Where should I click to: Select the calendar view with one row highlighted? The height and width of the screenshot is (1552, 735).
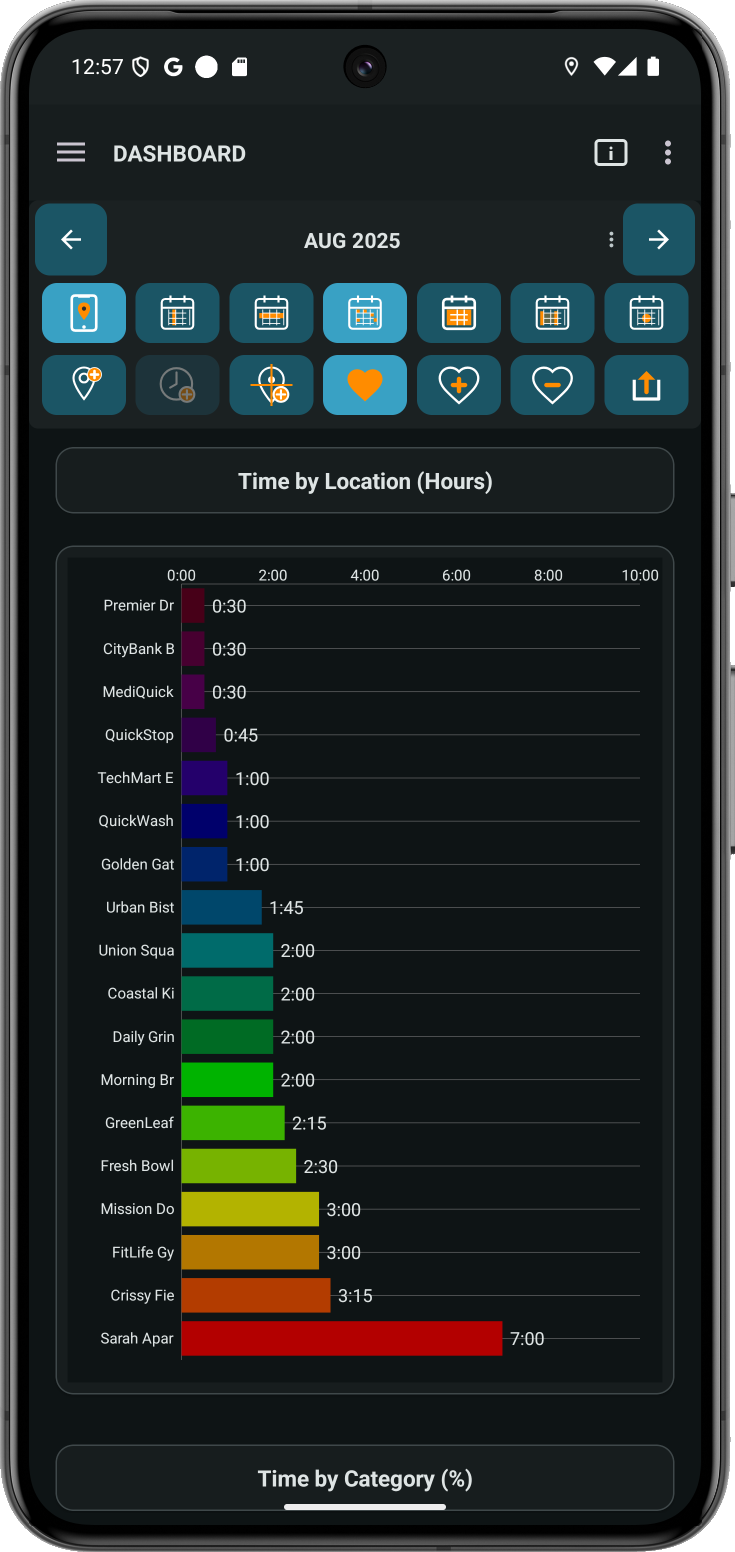click(x=271, y=313)
